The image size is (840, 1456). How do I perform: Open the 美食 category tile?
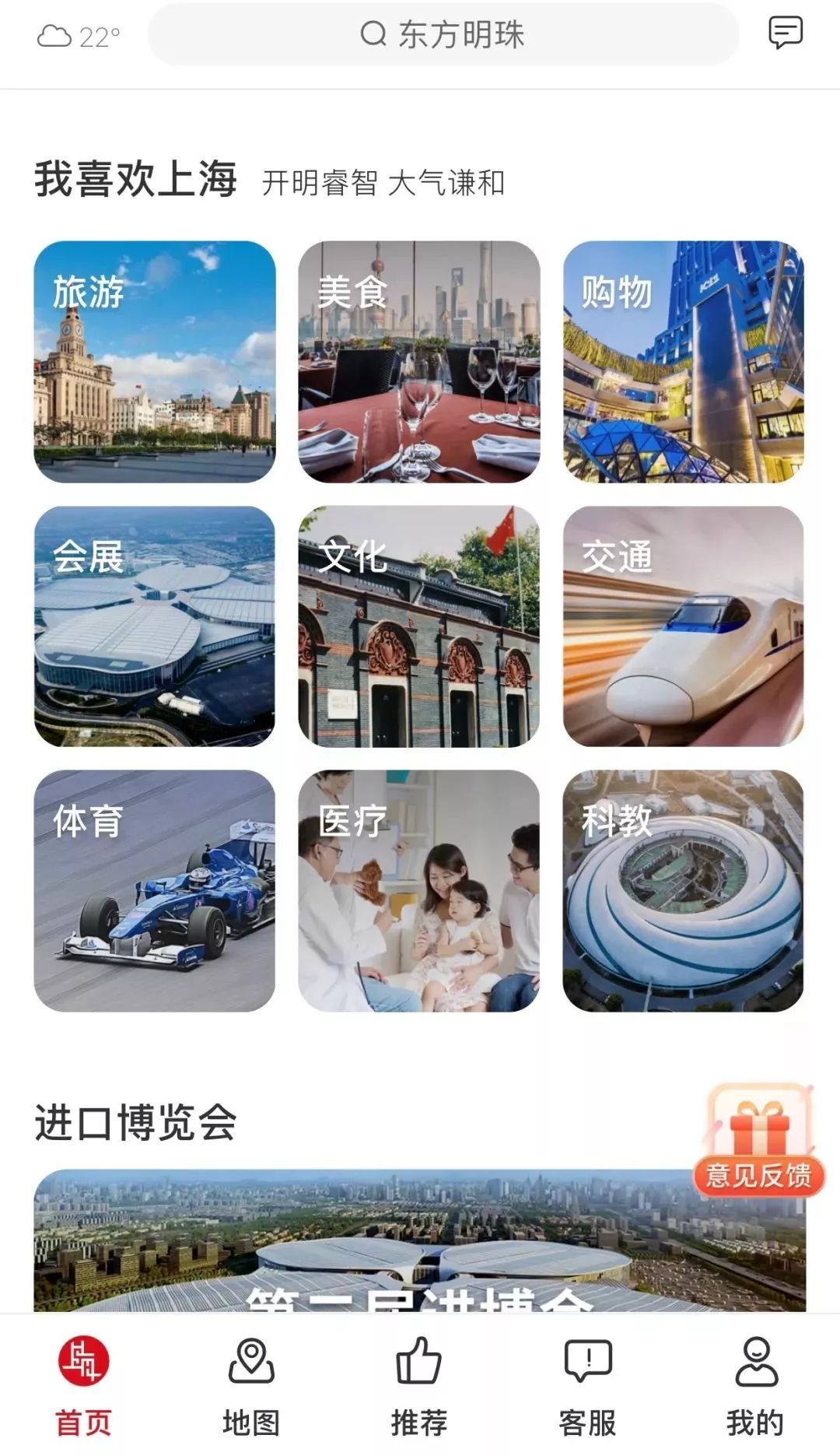pyautogui.click(x=419, y=362)
